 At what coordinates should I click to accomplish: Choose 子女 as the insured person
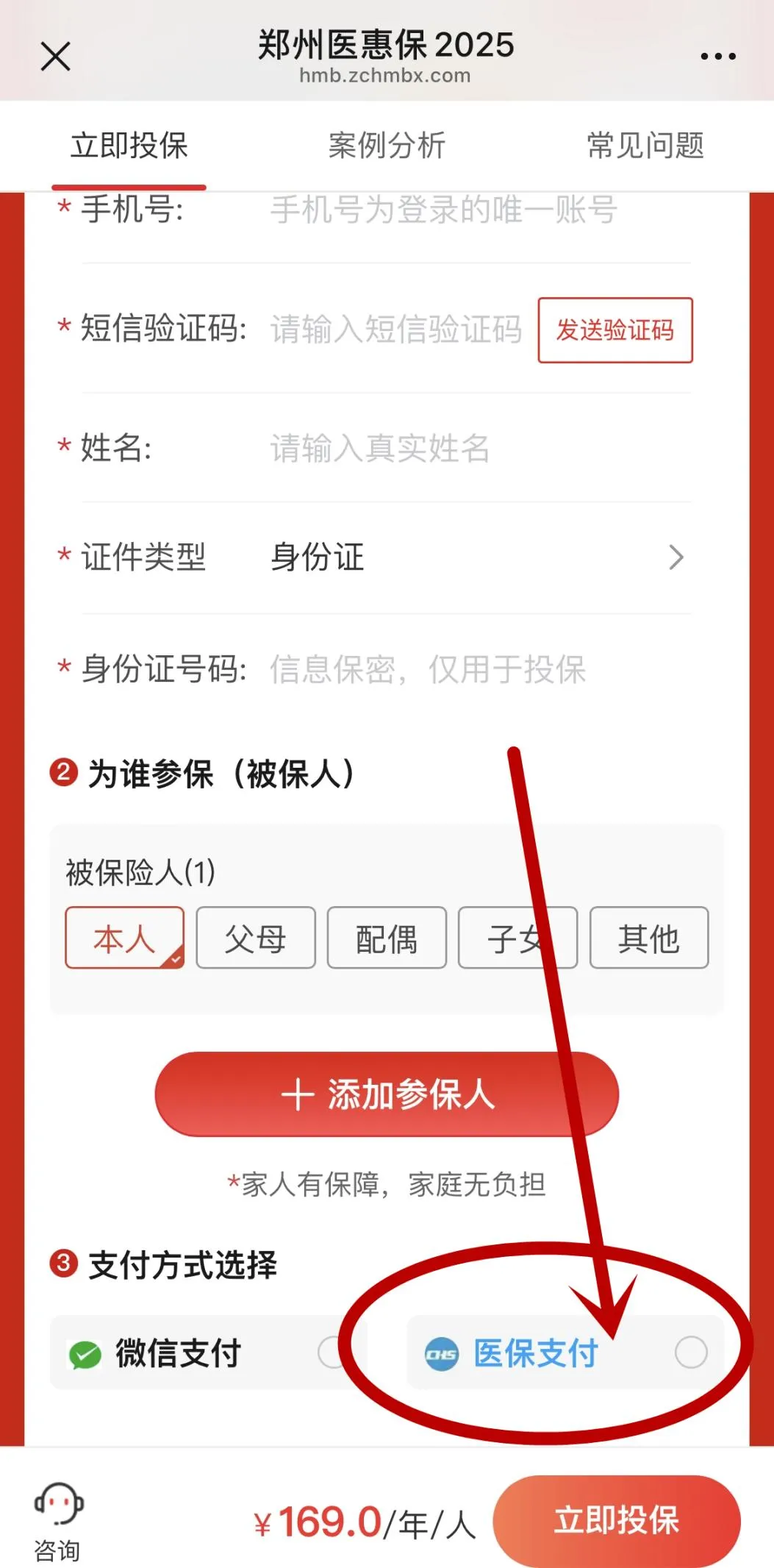517,938
